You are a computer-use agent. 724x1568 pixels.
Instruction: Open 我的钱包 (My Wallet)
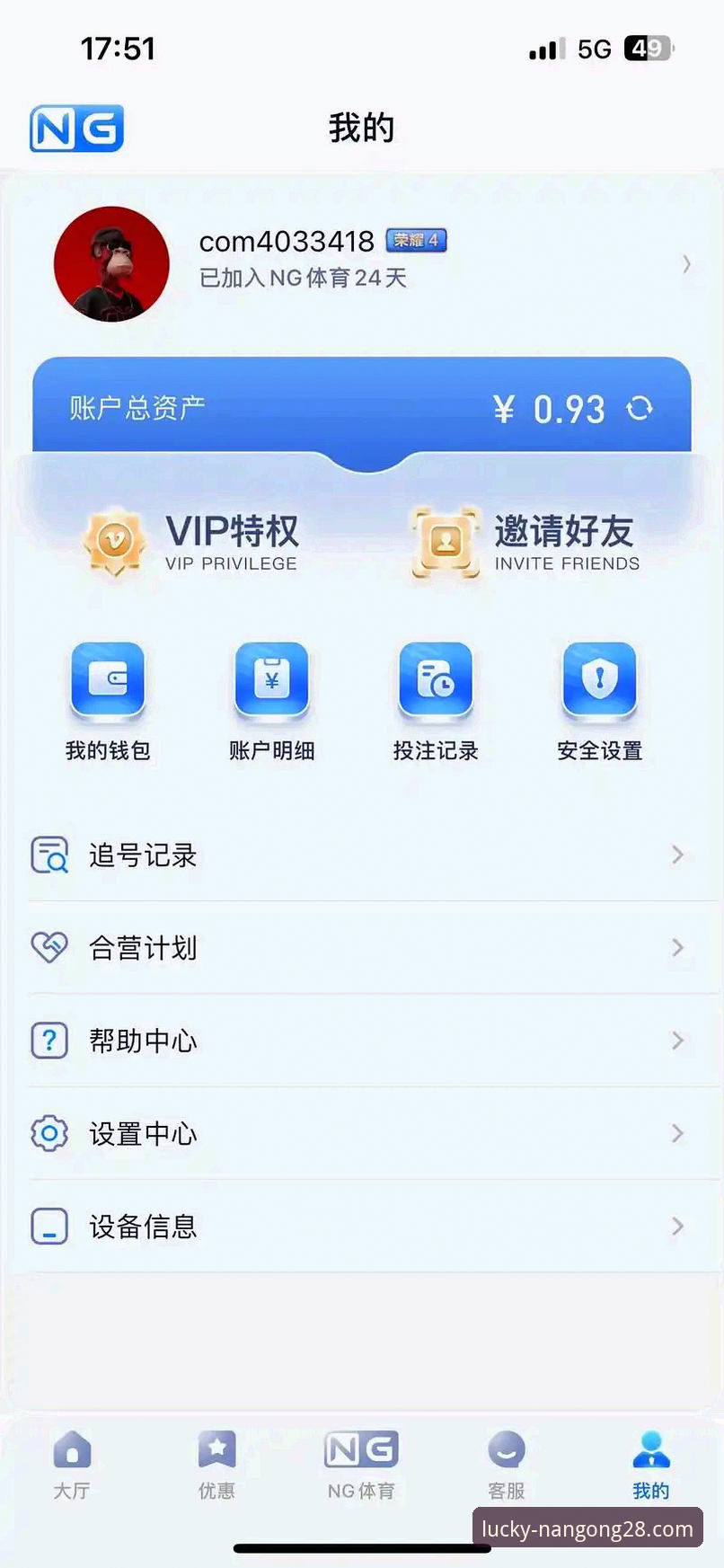click(108, 701)
